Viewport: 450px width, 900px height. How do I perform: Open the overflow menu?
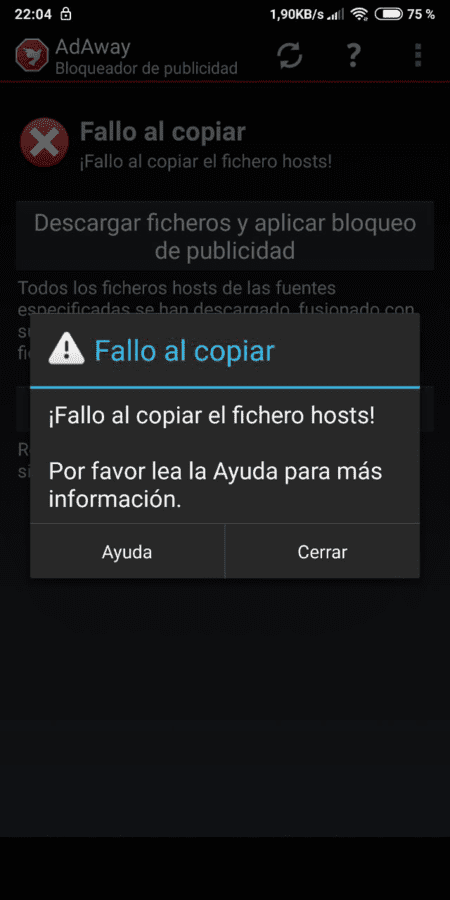(x=418, y=56)
